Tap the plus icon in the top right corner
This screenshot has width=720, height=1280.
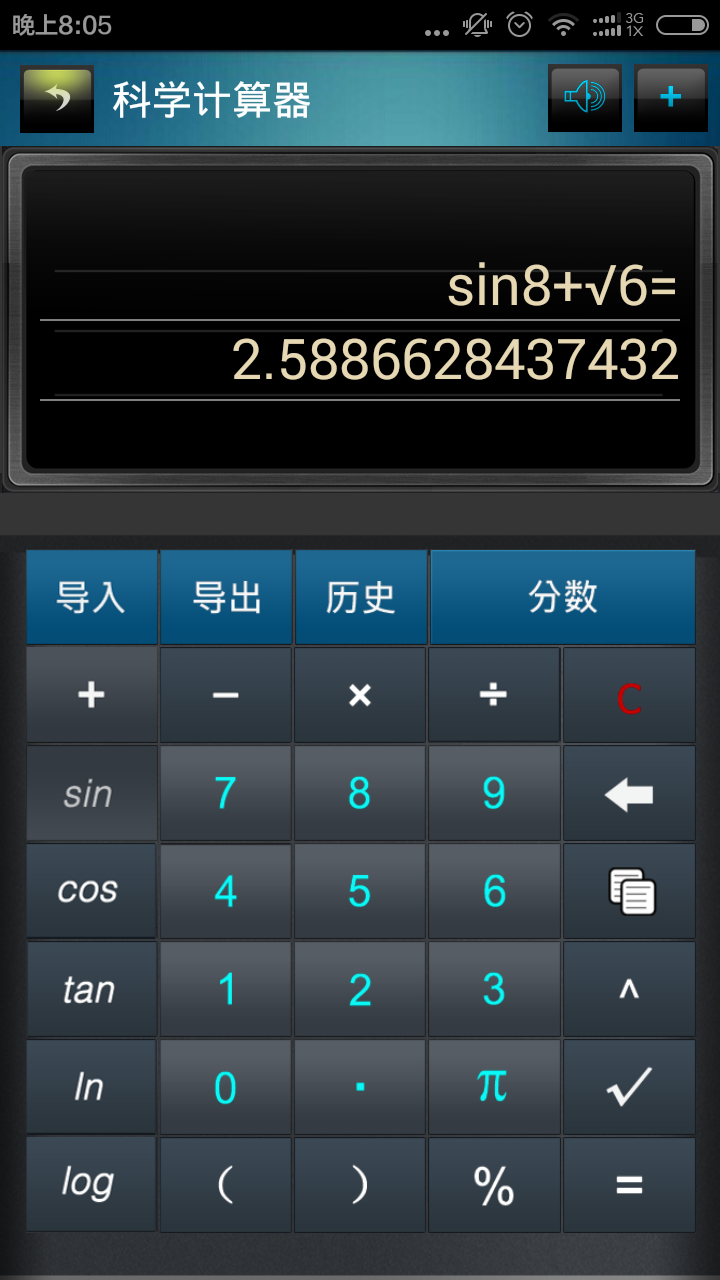[x=670, y=97]
